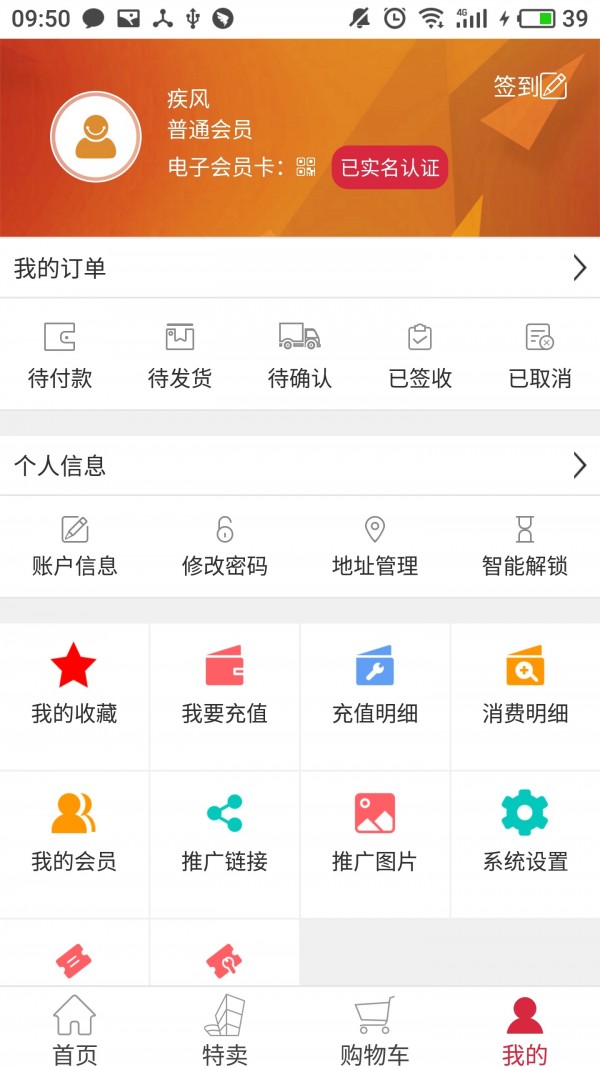Open the 我的订单 row

pos(300,268)
